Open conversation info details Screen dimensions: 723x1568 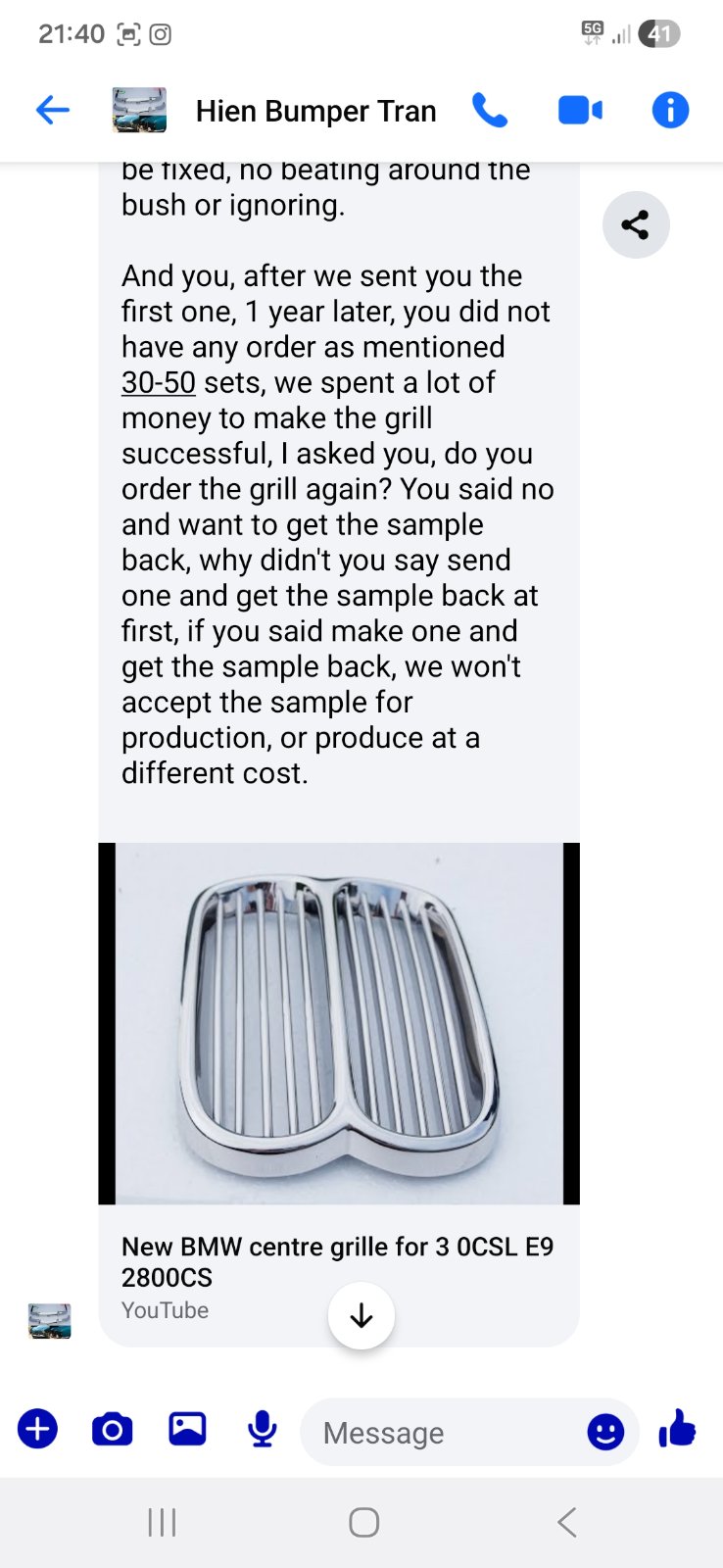(x=670, y=110)
